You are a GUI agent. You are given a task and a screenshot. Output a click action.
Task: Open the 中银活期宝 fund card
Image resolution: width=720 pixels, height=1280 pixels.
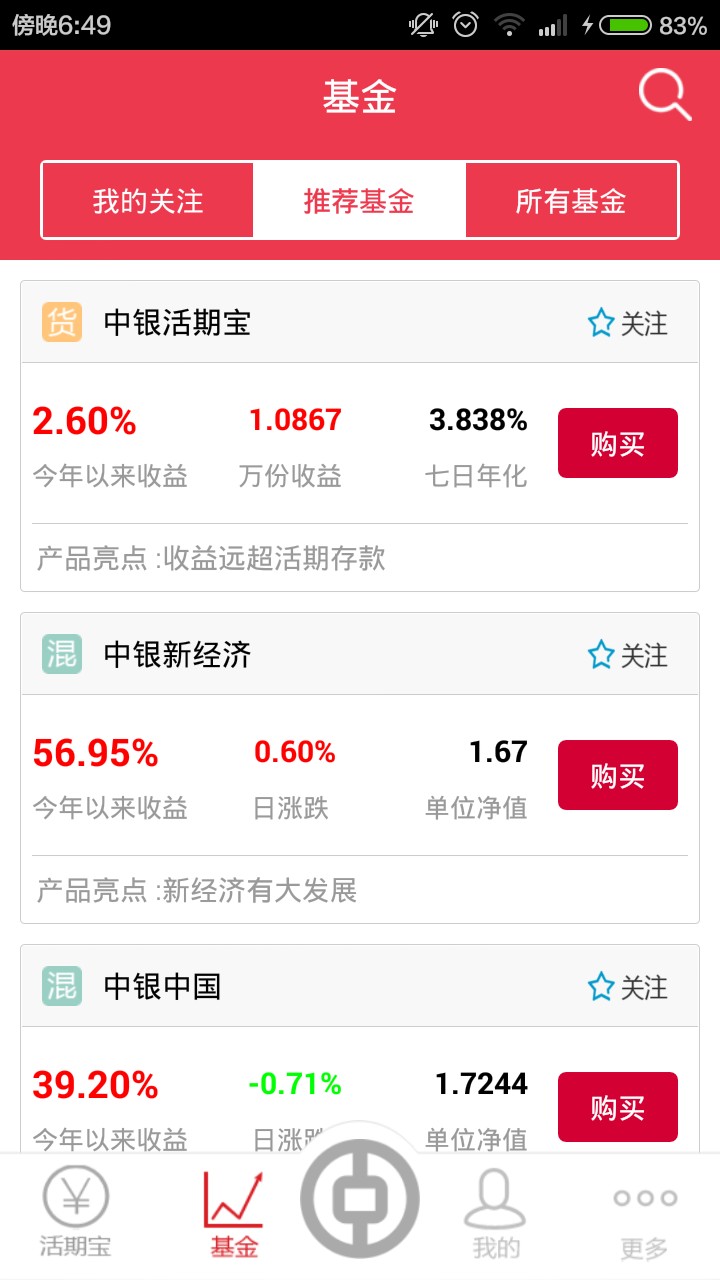(x=177, y=323)
